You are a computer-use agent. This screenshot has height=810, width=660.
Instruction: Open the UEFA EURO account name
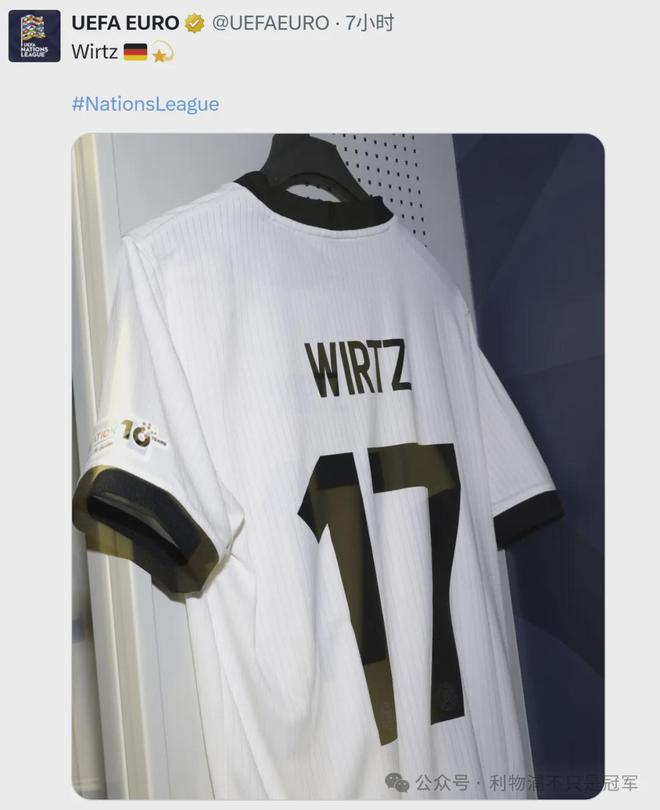[125, 22]
